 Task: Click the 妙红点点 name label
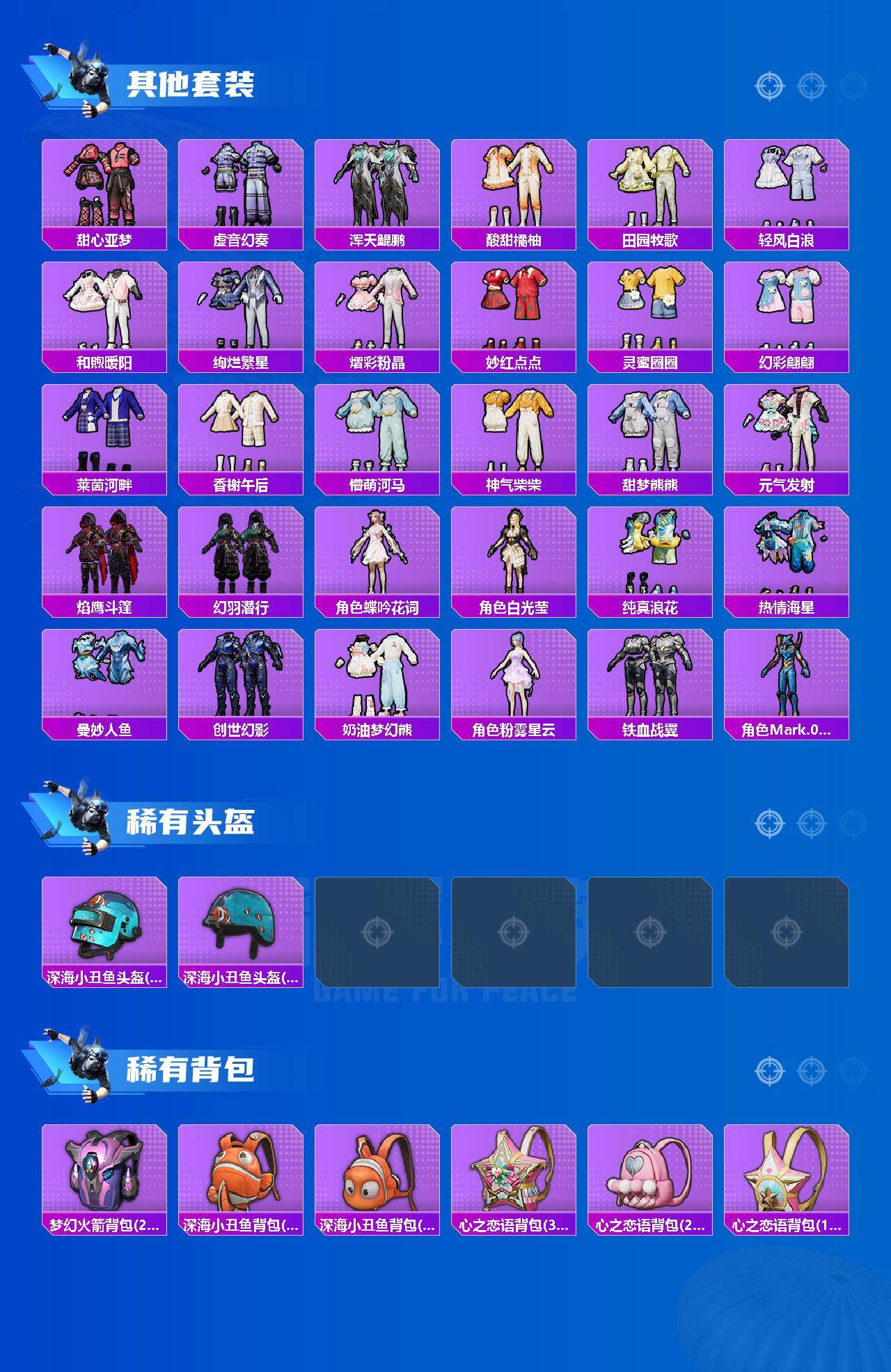tap(513, 360)
